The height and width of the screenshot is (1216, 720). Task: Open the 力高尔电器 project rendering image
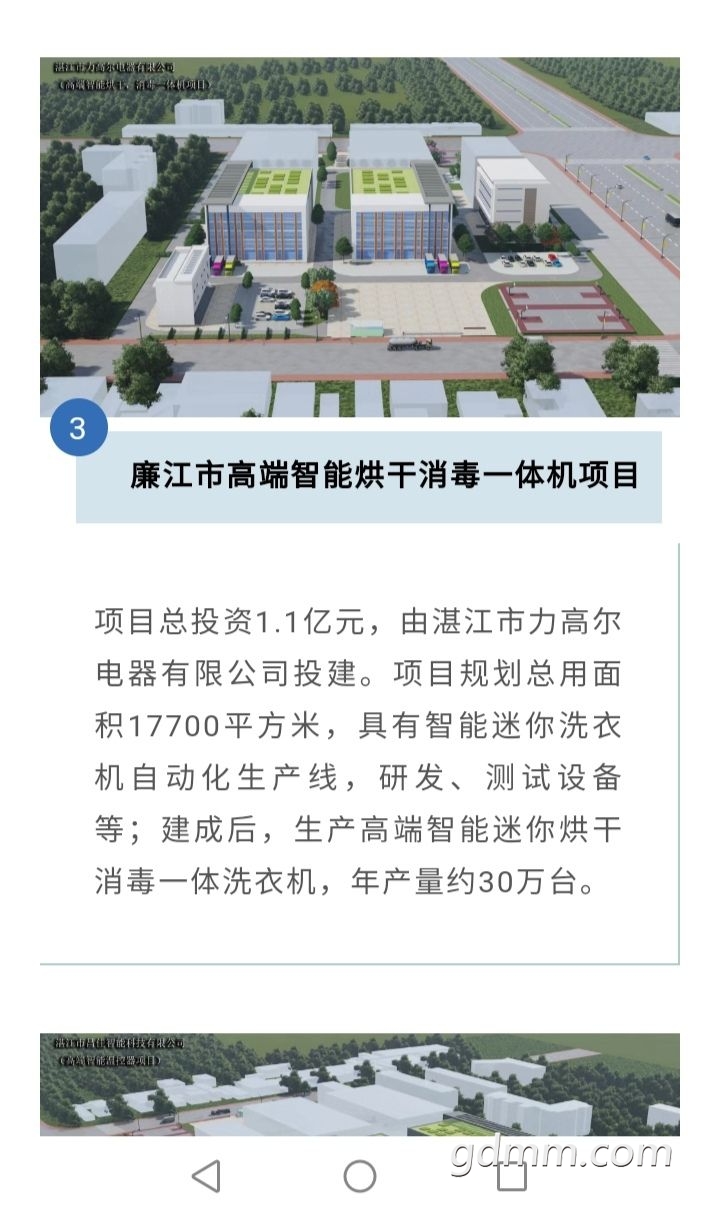360,236
